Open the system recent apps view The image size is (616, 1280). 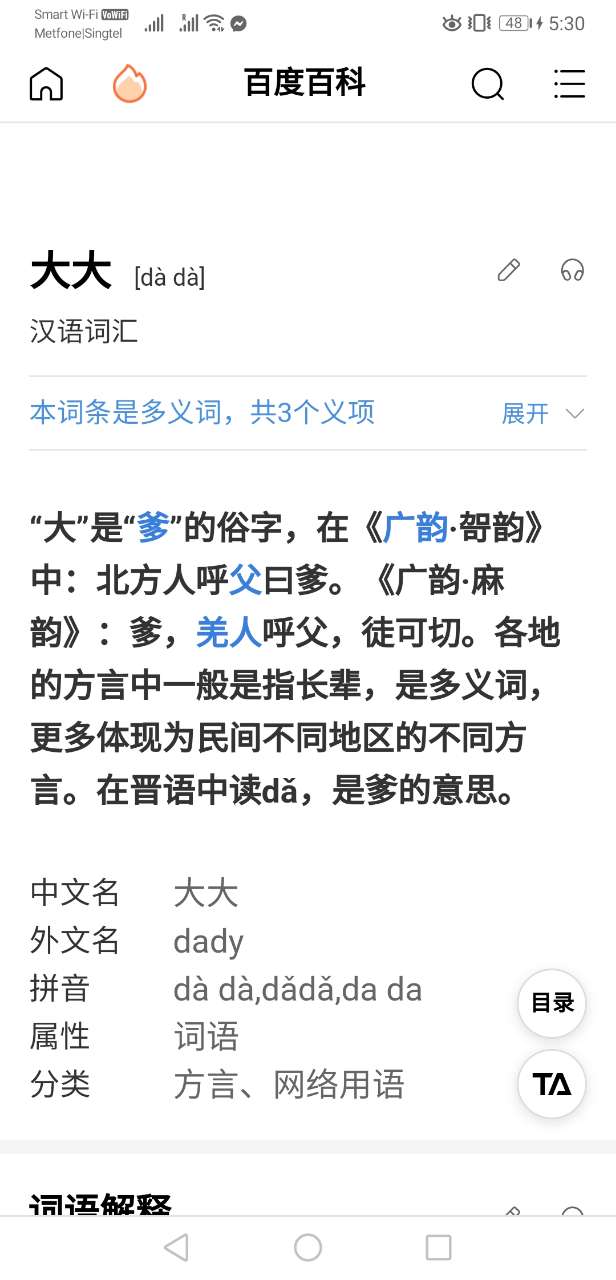click(438, 1247)
